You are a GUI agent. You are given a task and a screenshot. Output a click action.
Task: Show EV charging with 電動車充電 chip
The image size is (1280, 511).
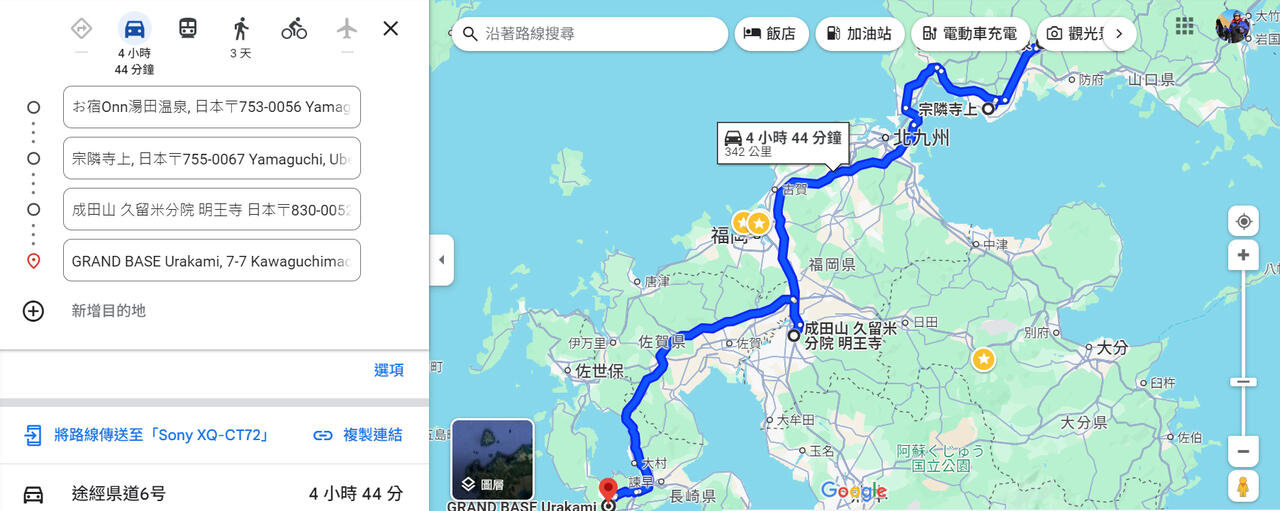[969, 34]
